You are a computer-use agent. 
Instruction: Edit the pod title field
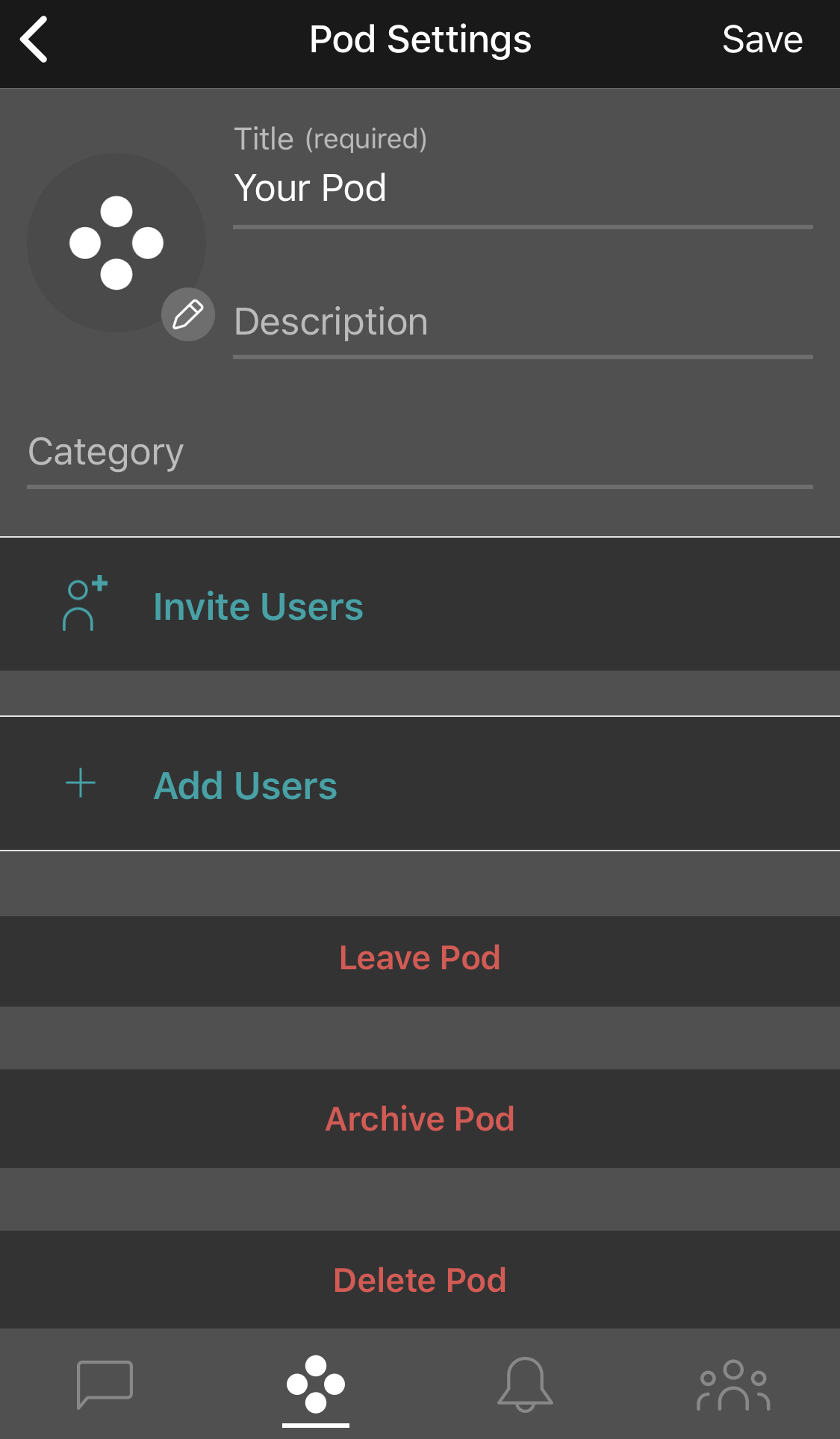coord(523,188)
